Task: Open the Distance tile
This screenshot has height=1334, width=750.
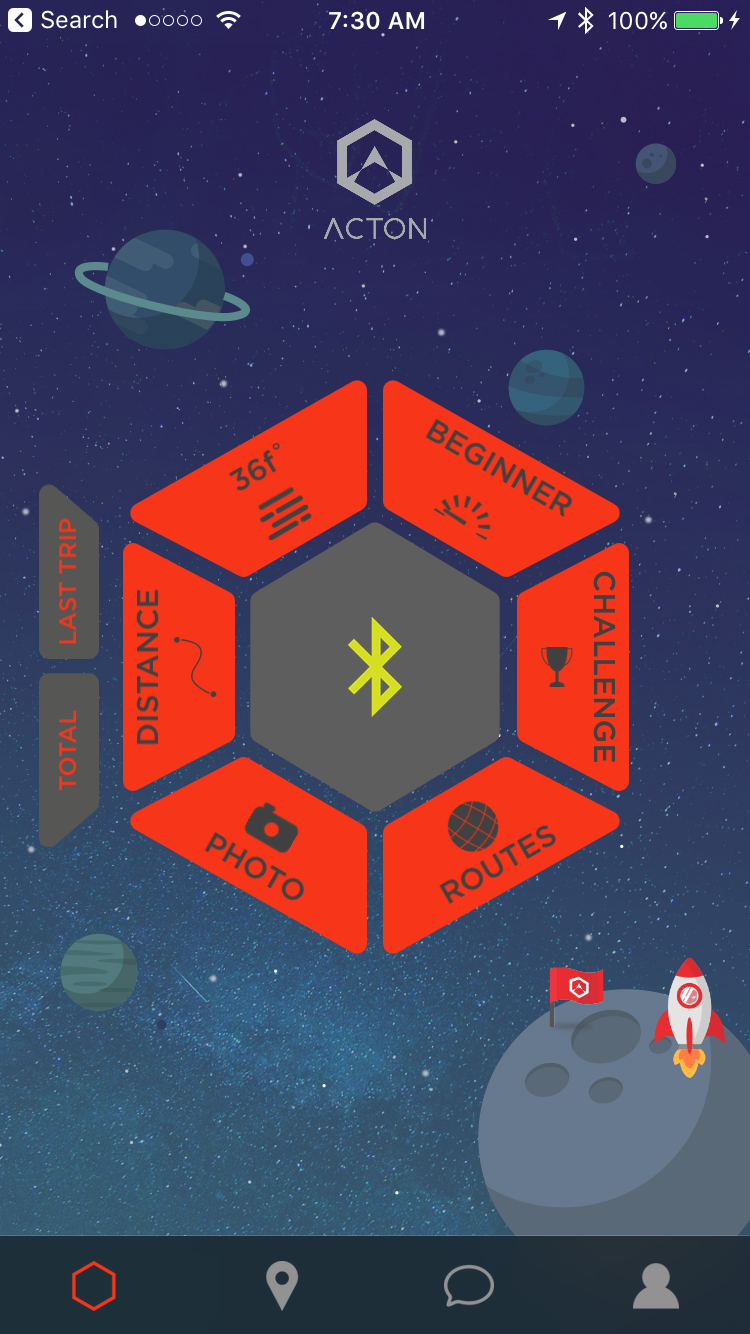Action: coord(178,667)
